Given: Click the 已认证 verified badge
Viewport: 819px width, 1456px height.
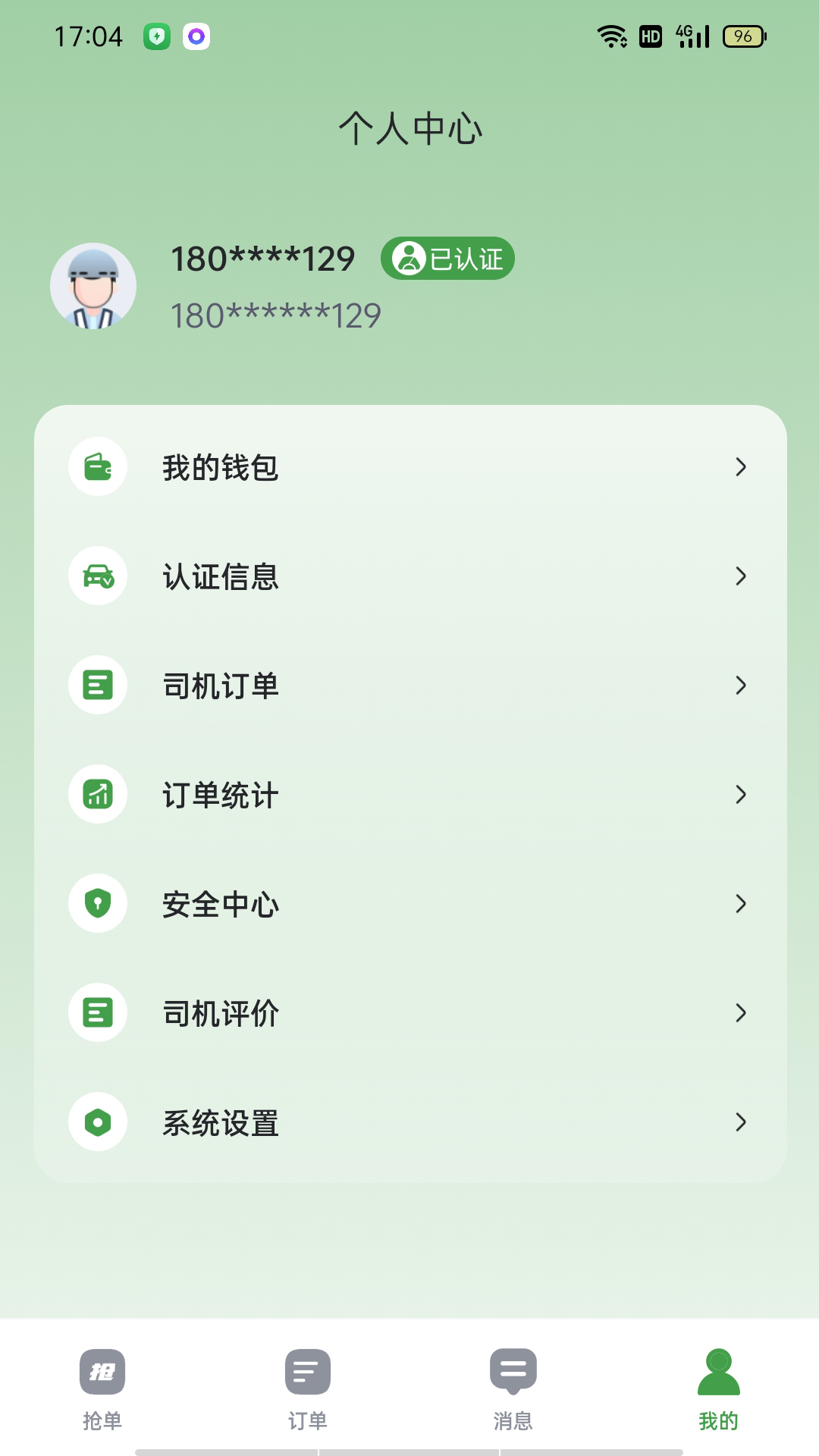Looking at the screenshot, I should [449, 259].
